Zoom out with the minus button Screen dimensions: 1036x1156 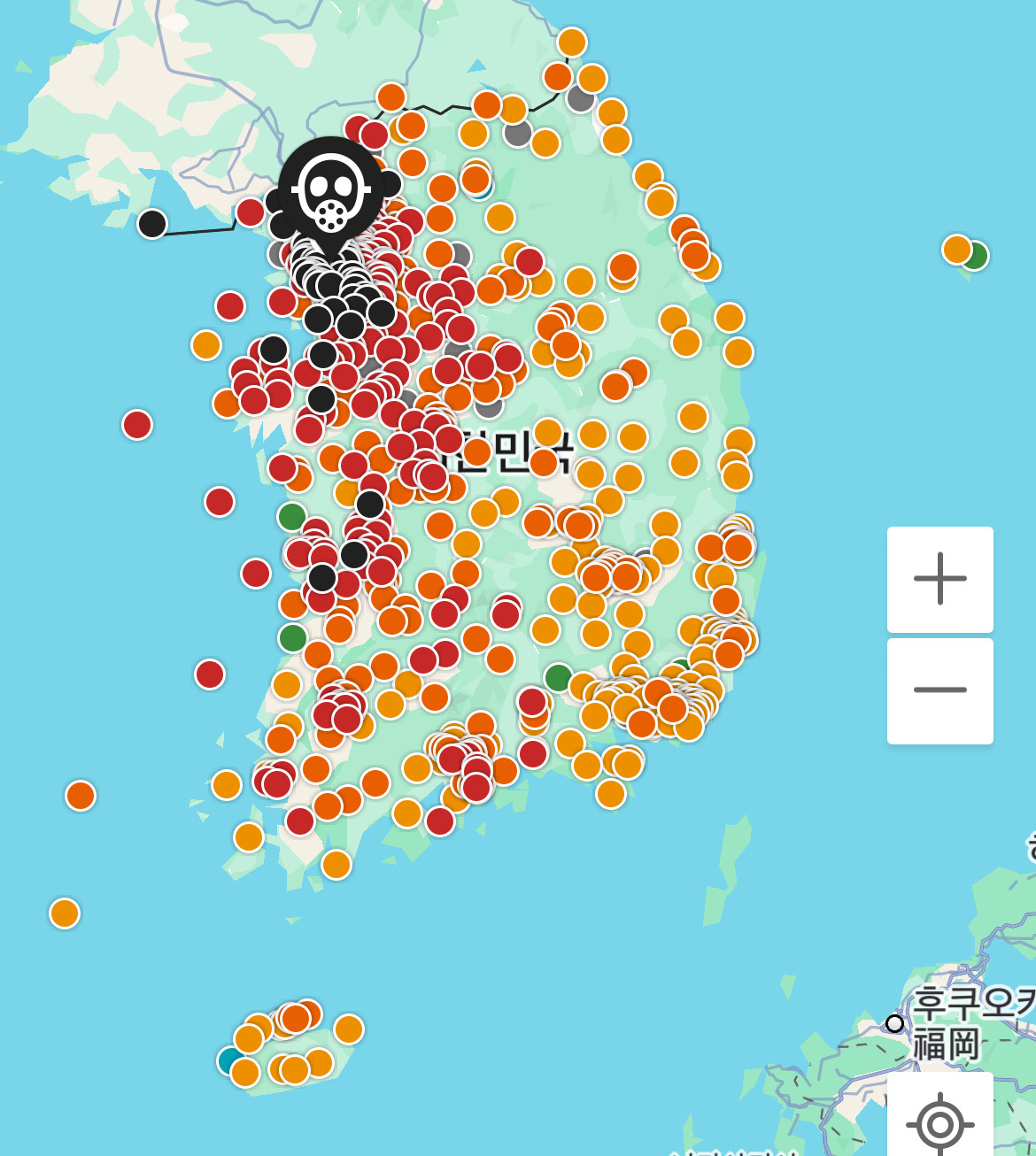[x=939, y=690]
